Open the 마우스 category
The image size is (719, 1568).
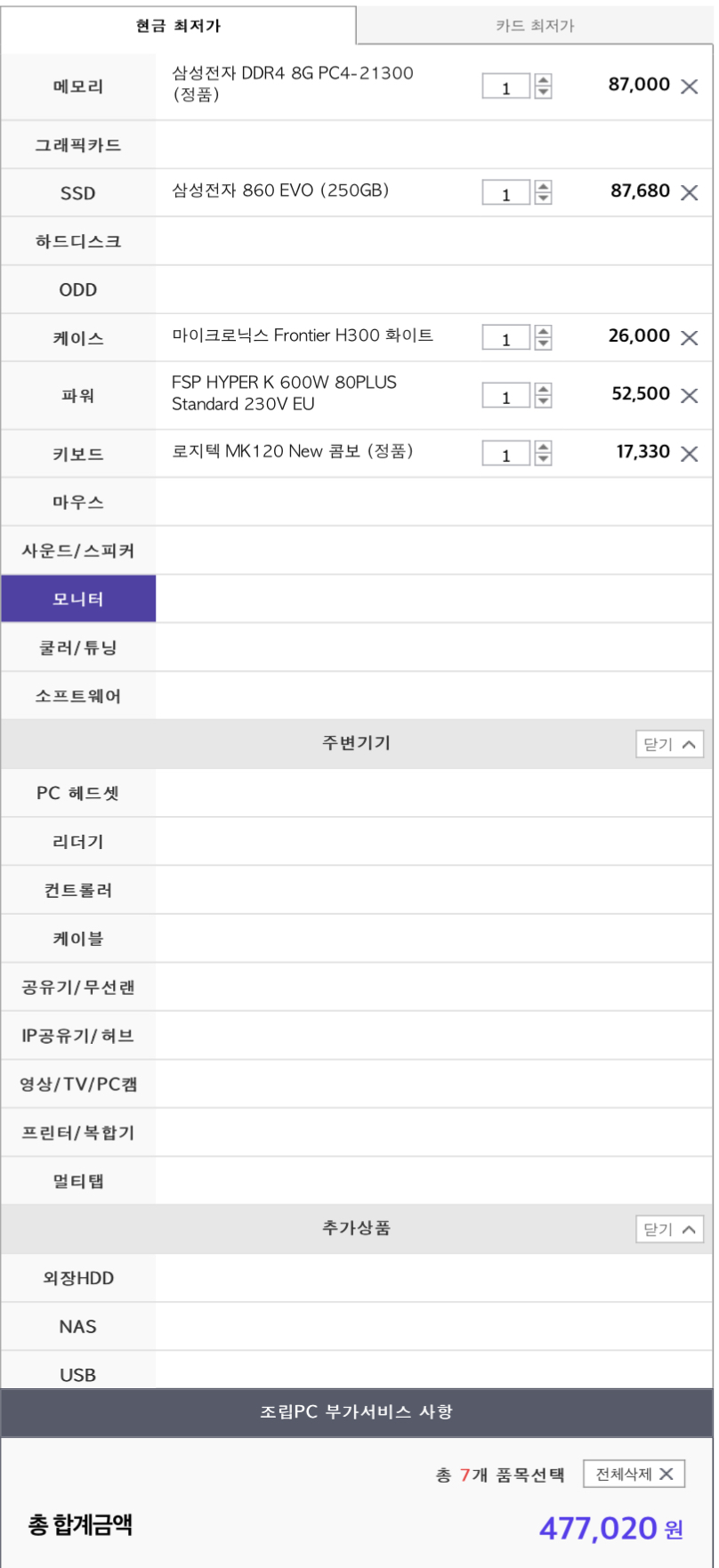click(x=78, y=502)
